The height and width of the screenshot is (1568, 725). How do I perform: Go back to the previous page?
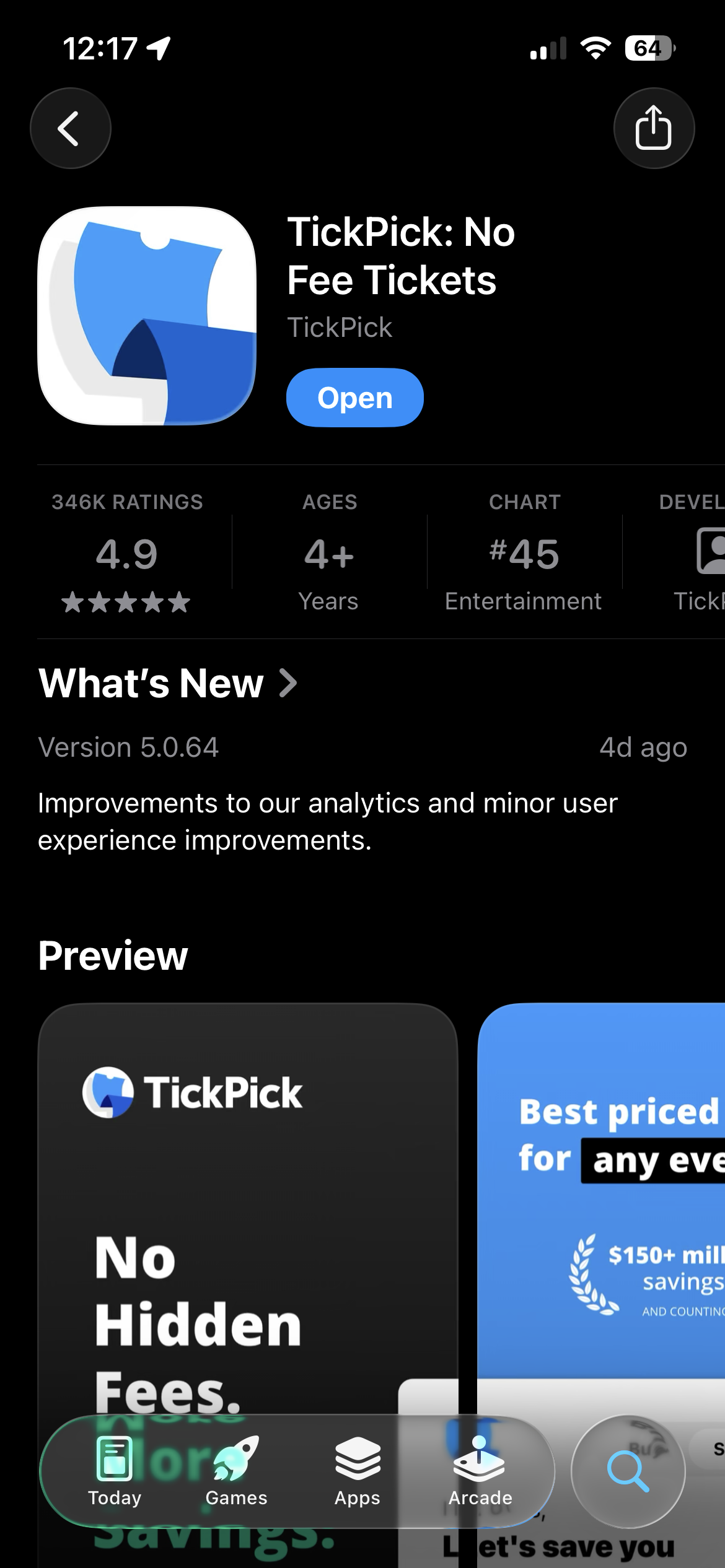[71, 128]
